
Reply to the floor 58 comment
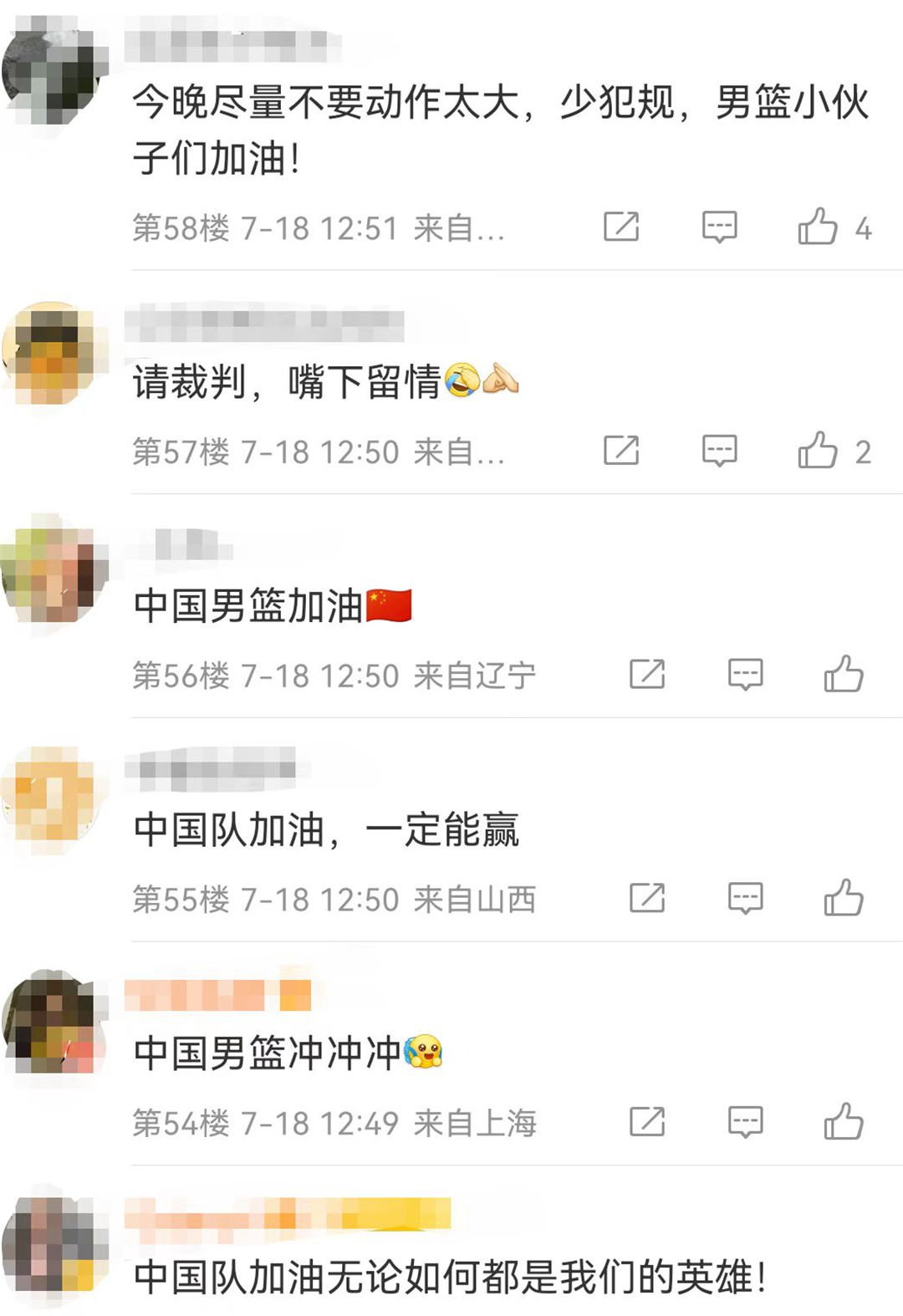pos(719,227)
